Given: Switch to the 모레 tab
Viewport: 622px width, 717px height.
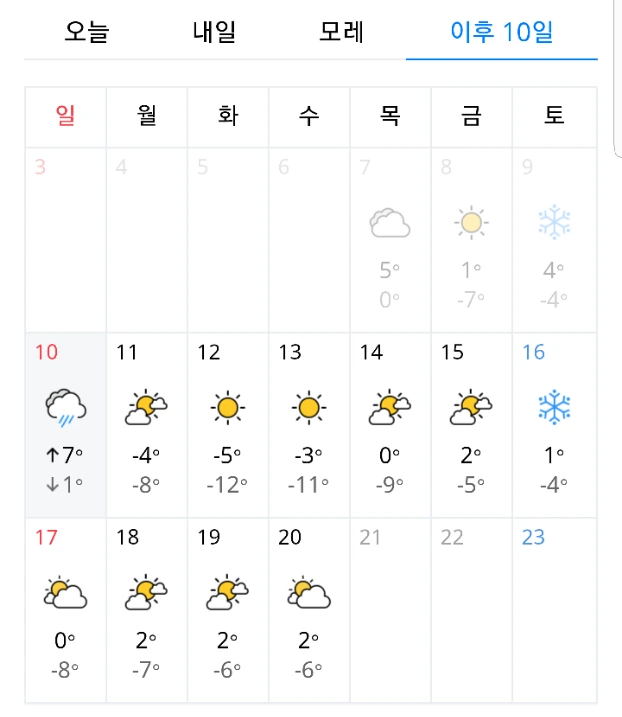Looking at the screenshot, I should (342, 32).
